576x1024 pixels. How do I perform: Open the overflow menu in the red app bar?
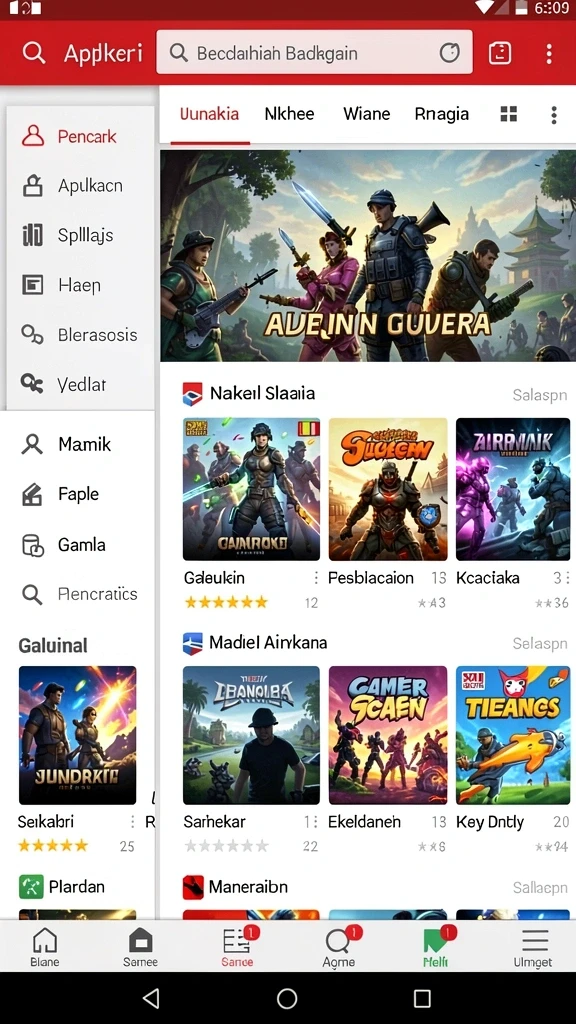(549, 53)
